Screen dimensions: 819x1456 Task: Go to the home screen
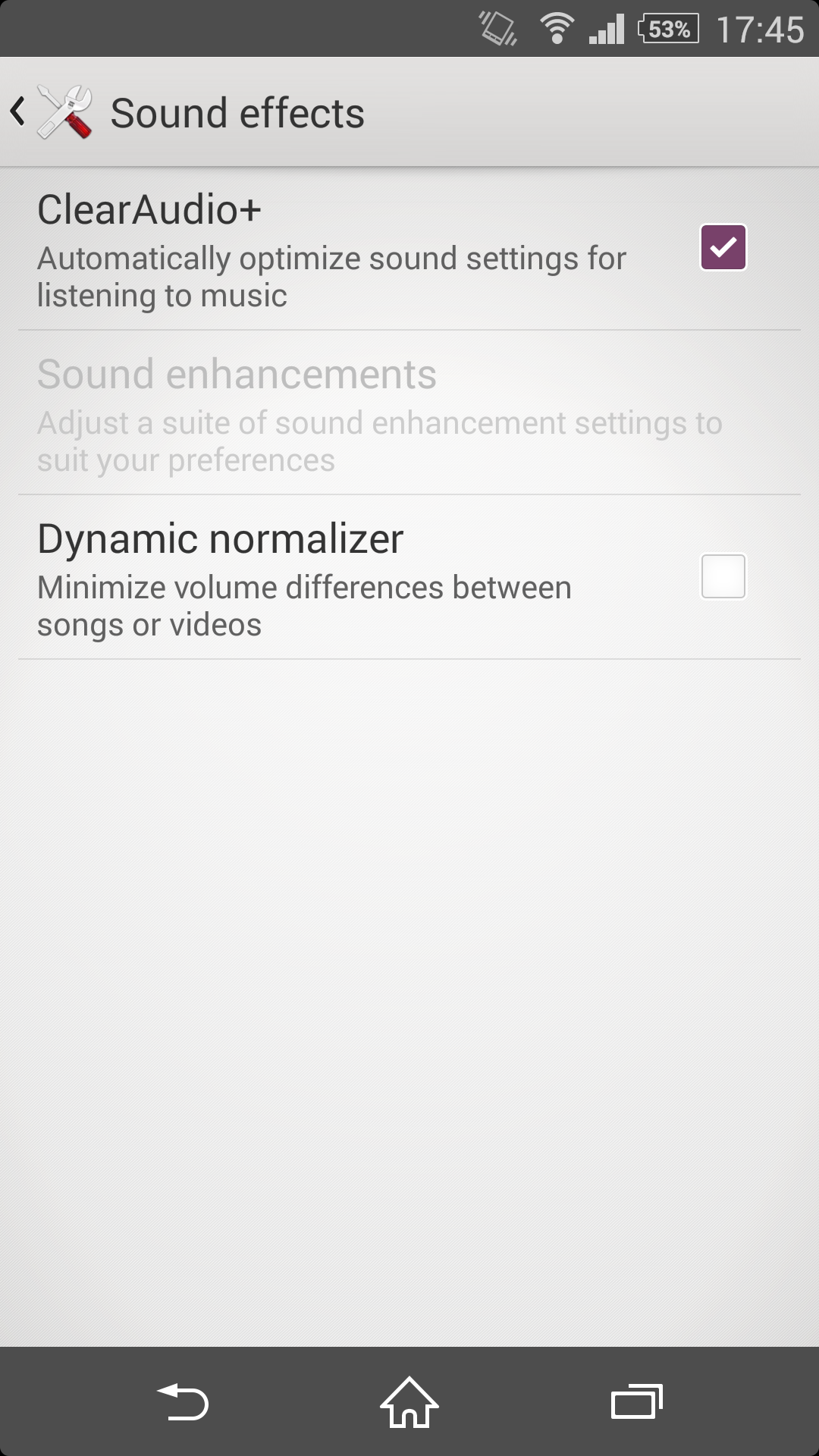point(409,1401)
